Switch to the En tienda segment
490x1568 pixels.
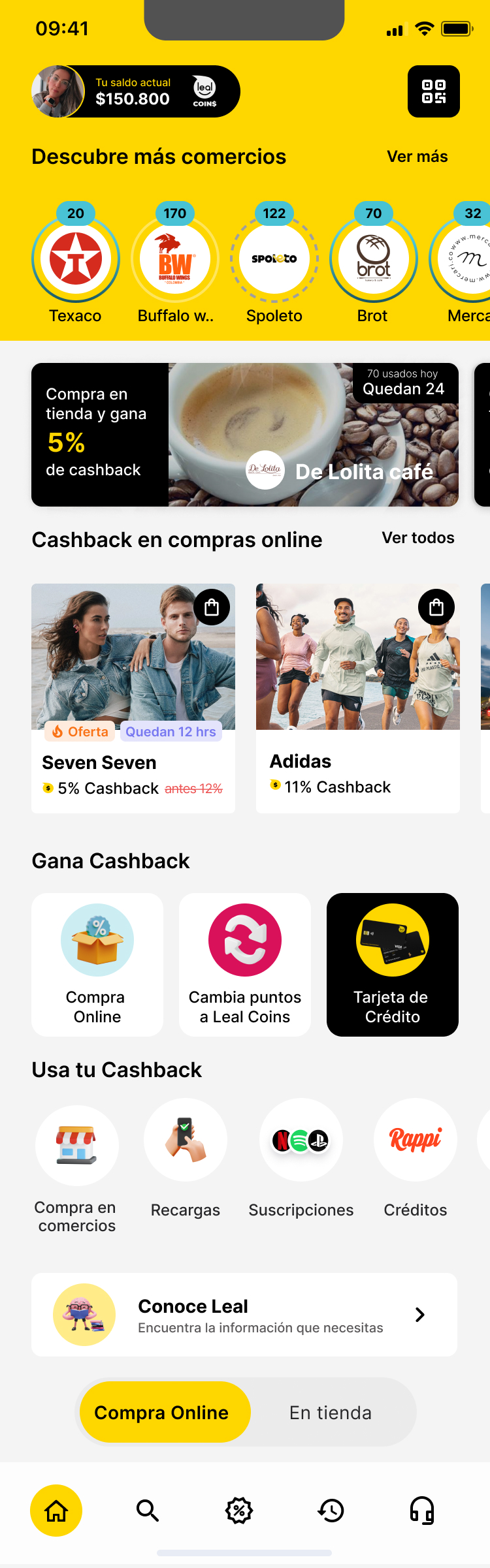[x=331, y=1413]
